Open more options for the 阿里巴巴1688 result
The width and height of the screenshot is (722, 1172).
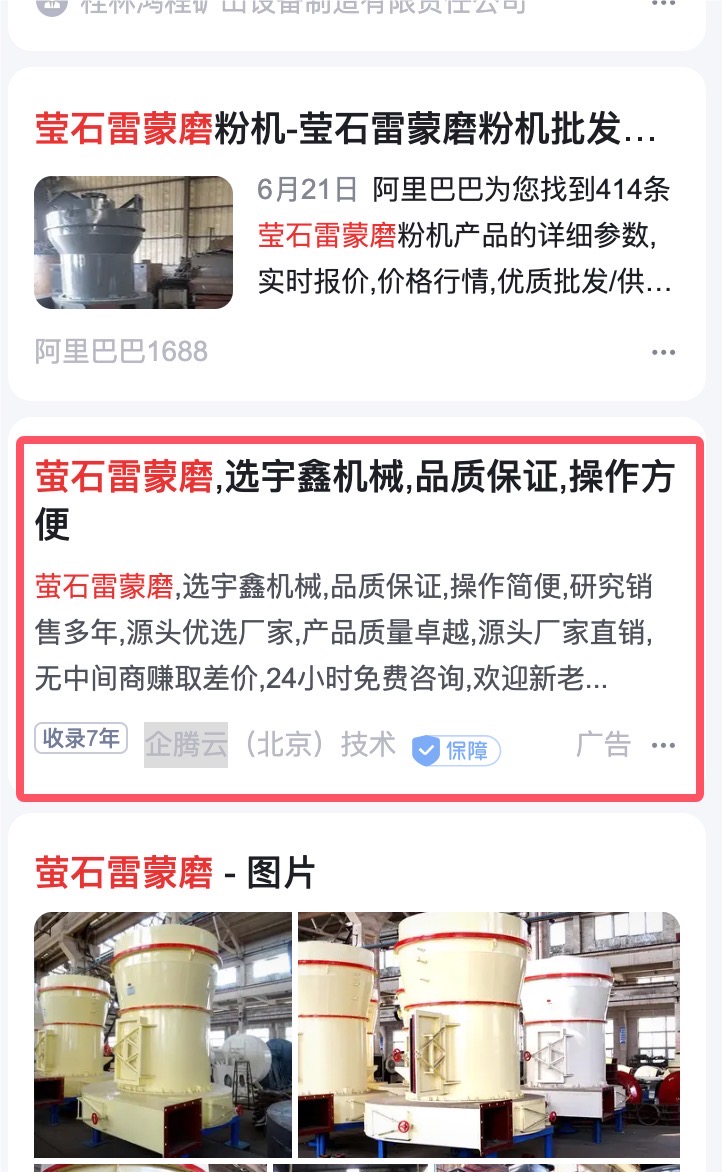point(663,352)
